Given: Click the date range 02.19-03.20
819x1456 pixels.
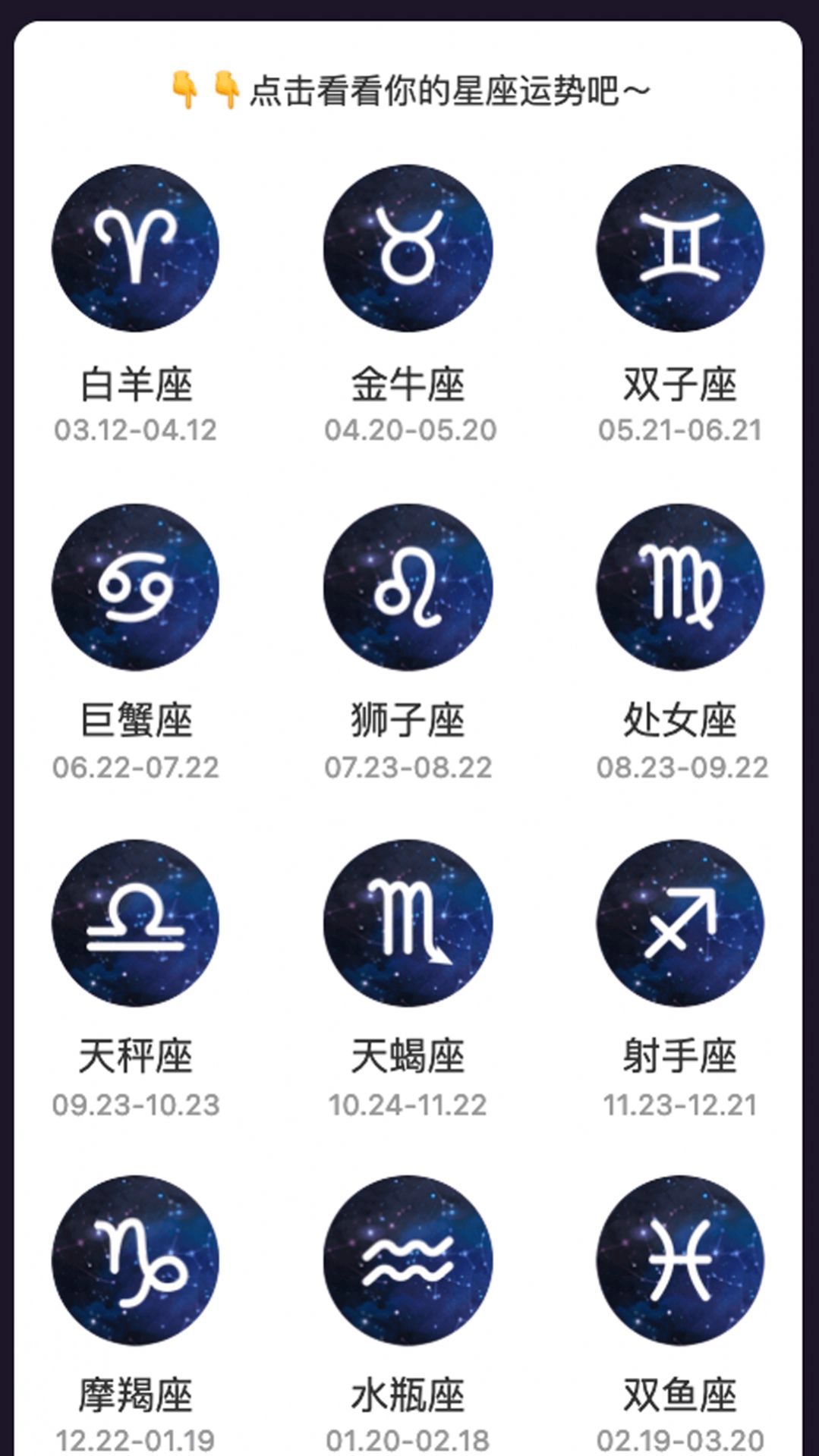Looking at the screenshot, I should coord(679,1440).
